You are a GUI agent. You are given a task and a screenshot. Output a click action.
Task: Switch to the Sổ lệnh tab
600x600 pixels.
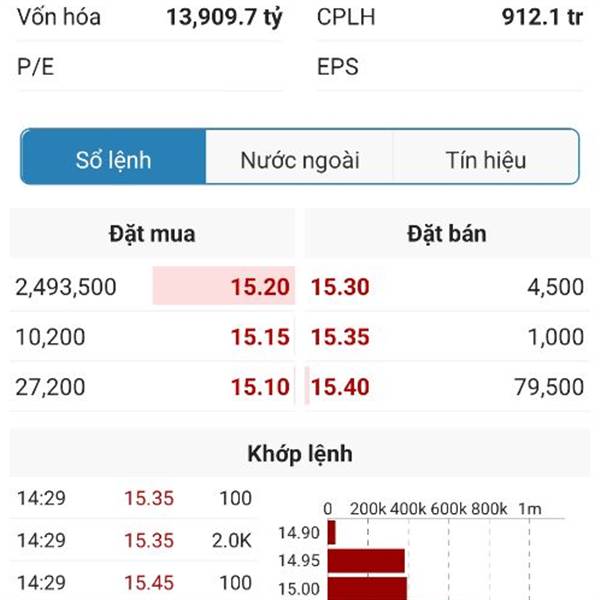tap(113, 158)
